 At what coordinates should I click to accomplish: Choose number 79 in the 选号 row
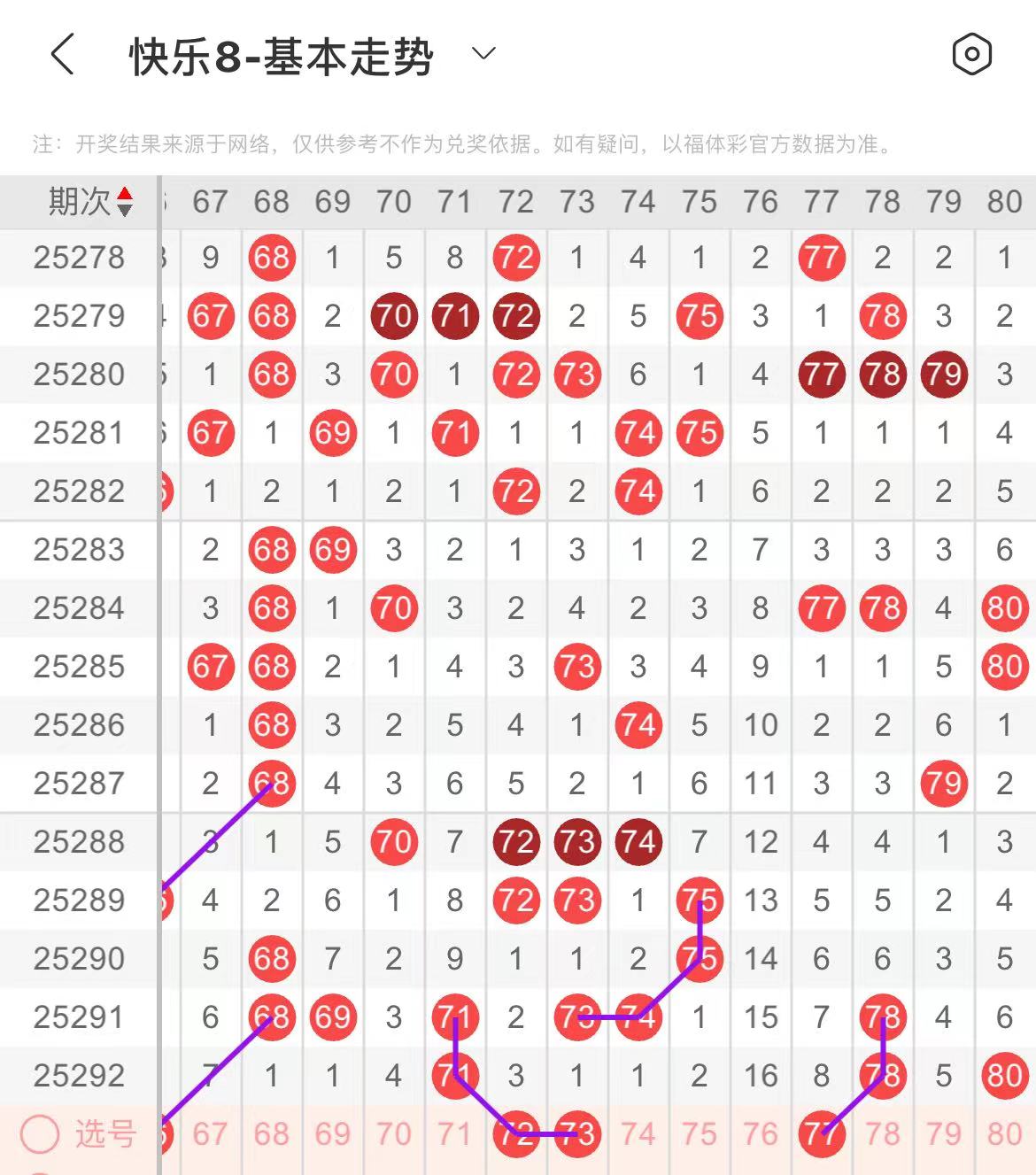tap(944, 1133)
